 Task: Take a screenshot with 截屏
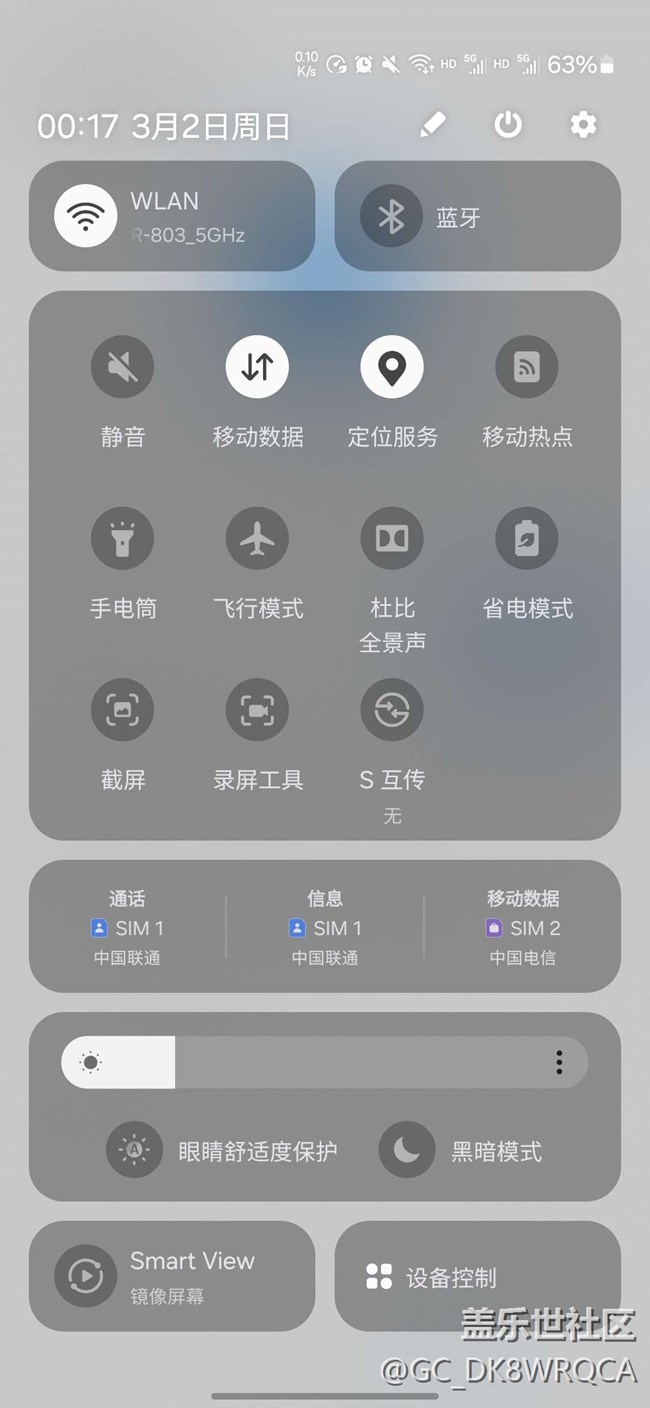click(123, 710)
